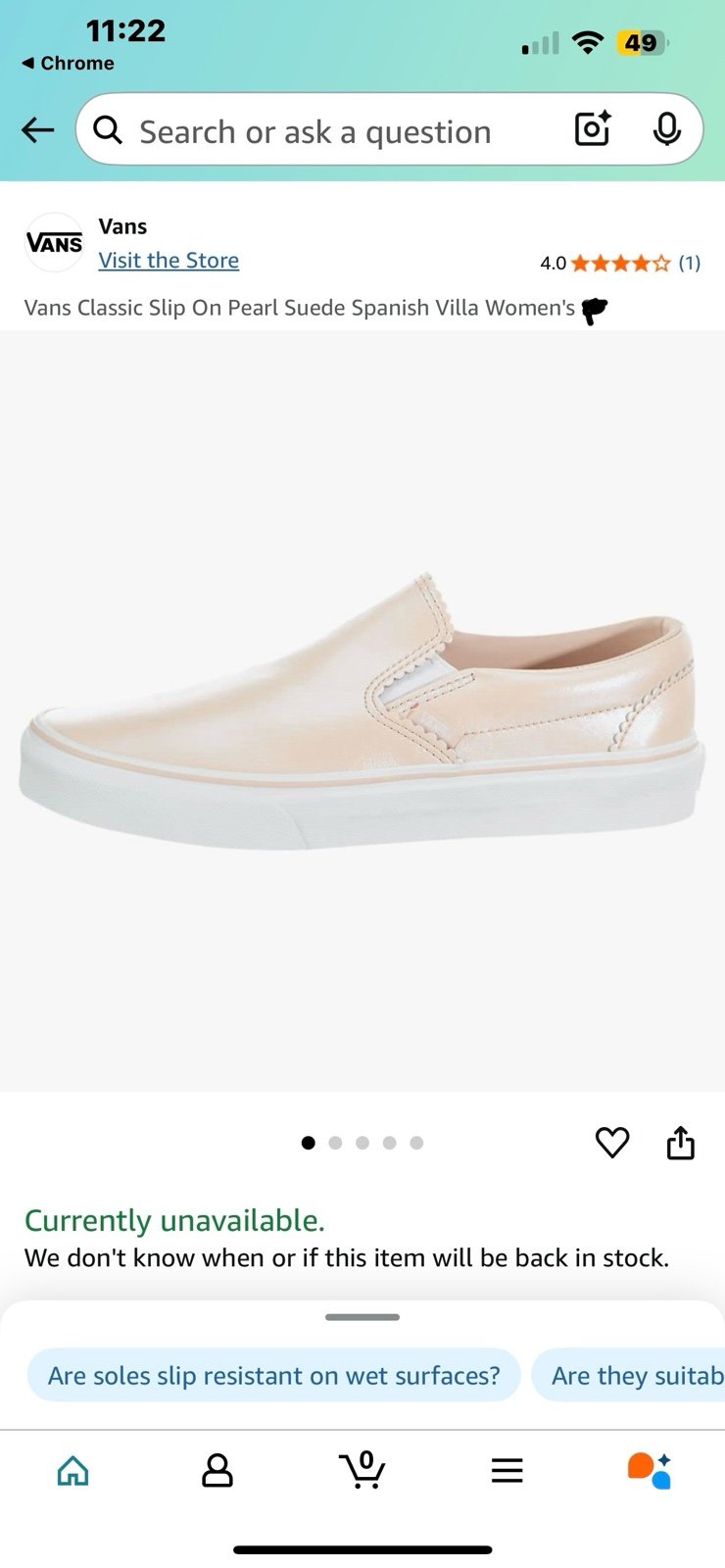
Task: Go back using the arrow icon
Action: pos(37,129)
